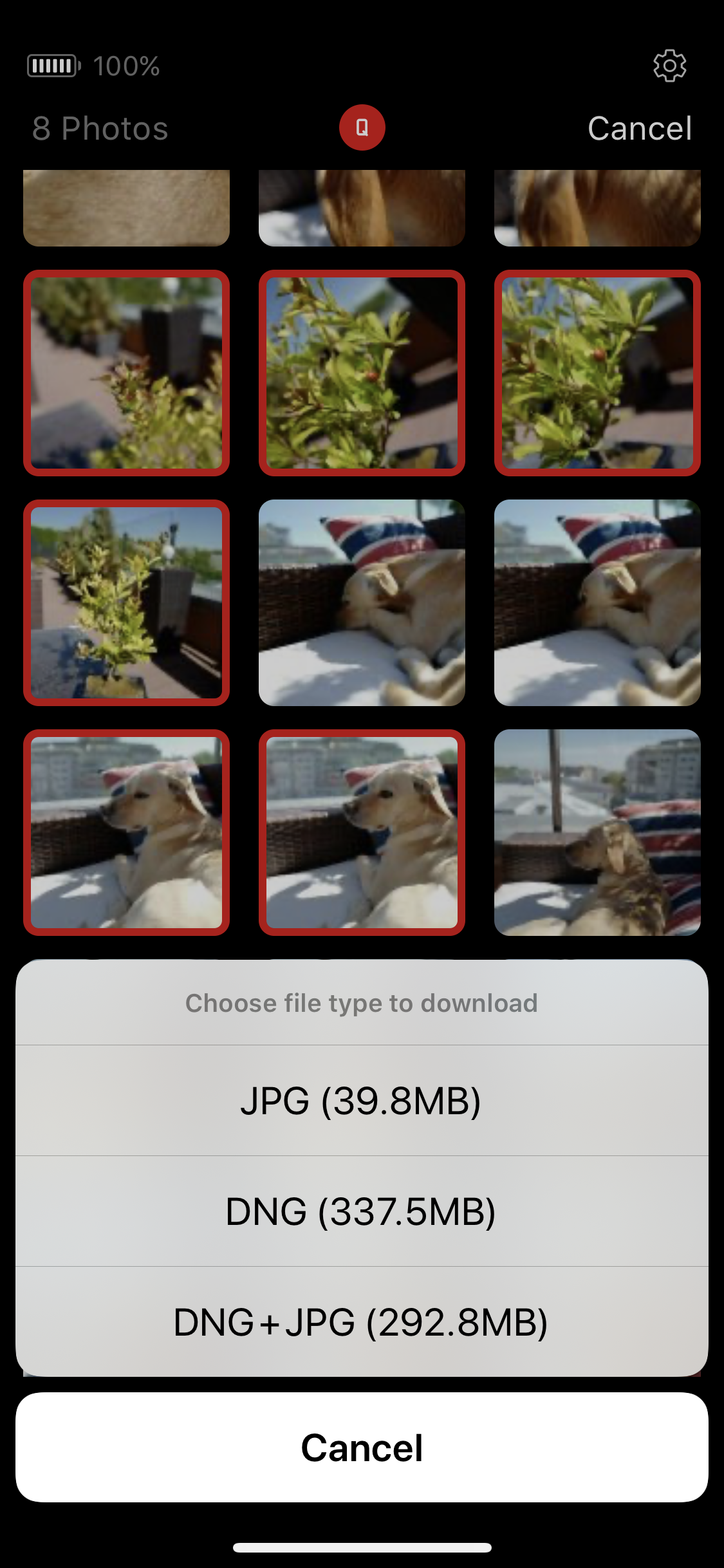The height and width of the screenshot is (1568, 724).
Task: Dismiss the file type sheet with Cancel
Action: 361,1448
